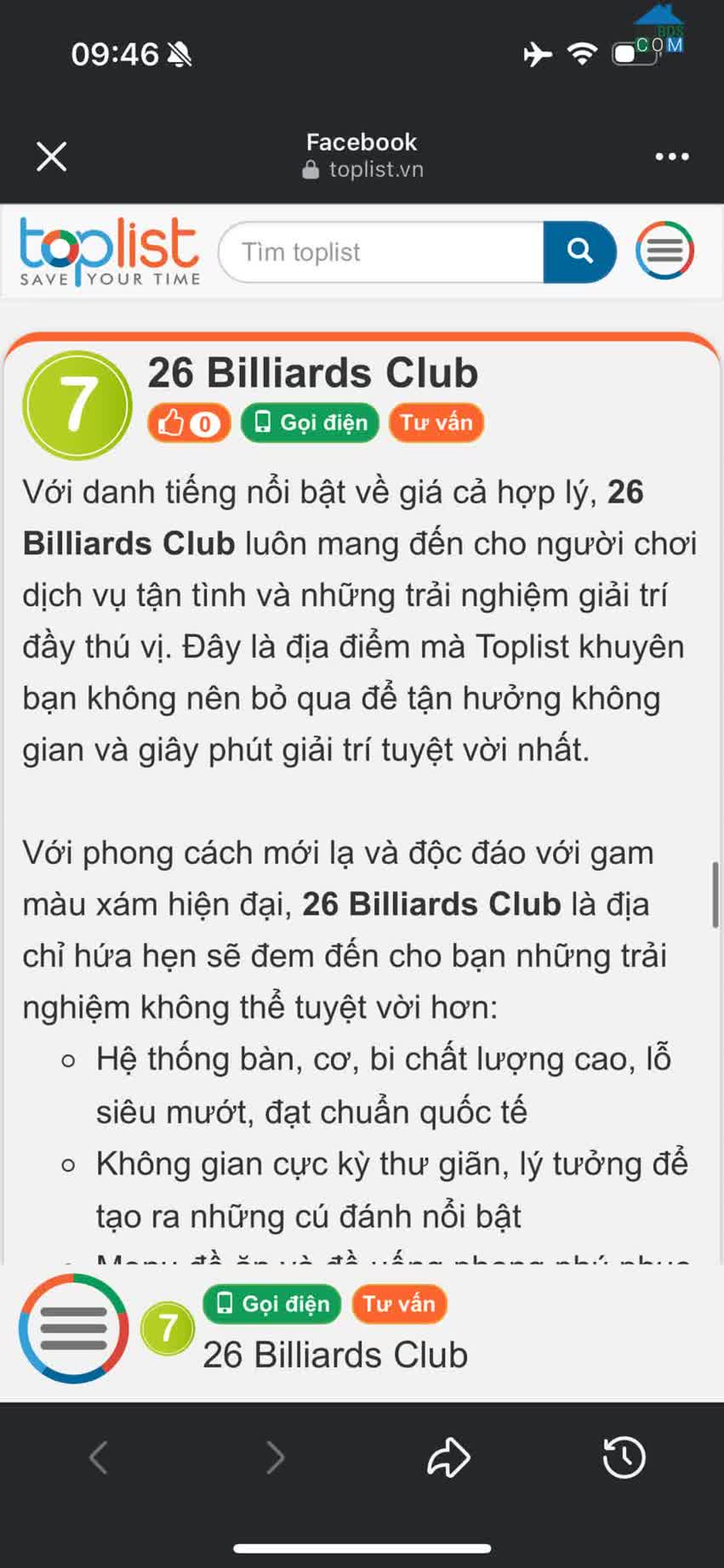This screenshot has width=724, height=1568.
Task: Tap Tư vấn in the bottom sticky bar
Action: (x=399, y=1304)
